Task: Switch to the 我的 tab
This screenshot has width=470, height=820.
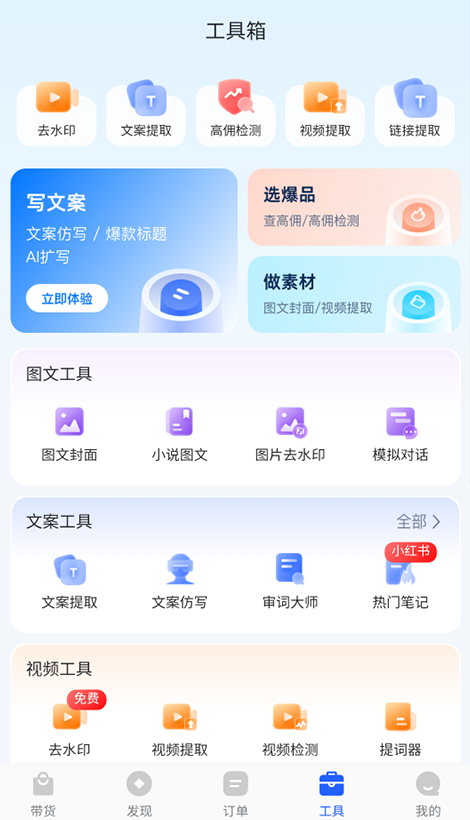Action: (x=428, y=794)
